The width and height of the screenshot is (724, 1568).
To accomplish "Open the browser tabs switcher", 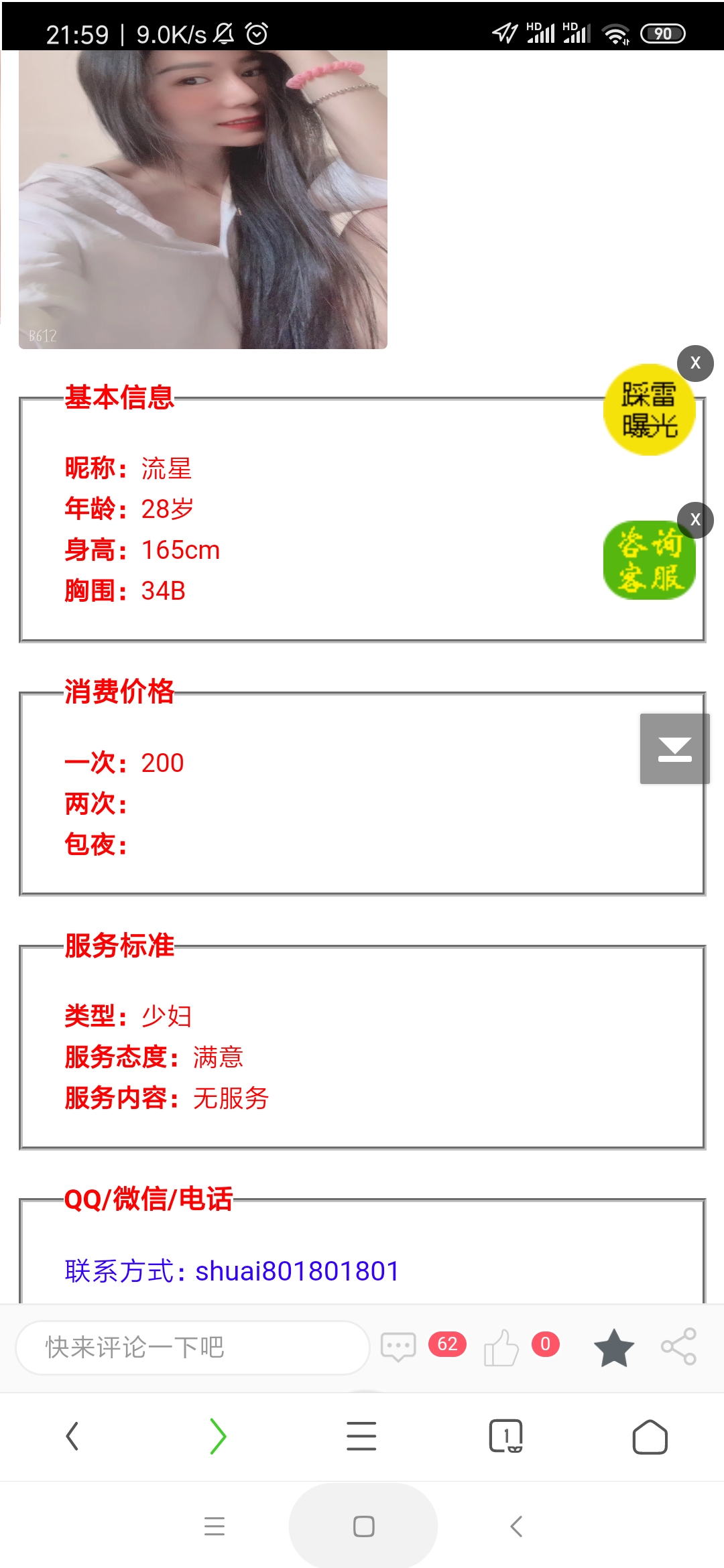I will click(x=505, y=1436).
